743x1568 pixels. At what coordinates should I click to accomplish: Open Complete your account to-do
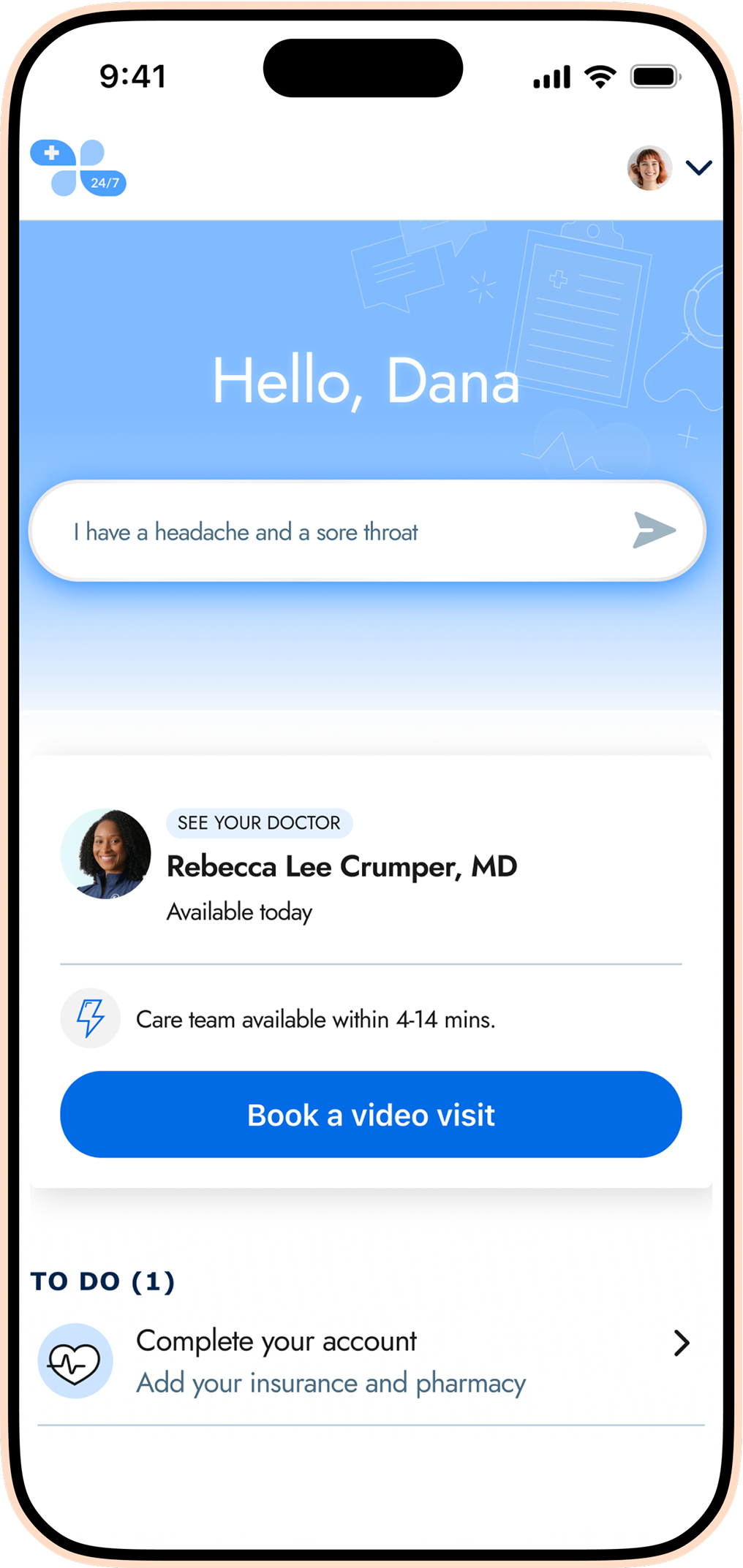click(x=366, y=1361)
